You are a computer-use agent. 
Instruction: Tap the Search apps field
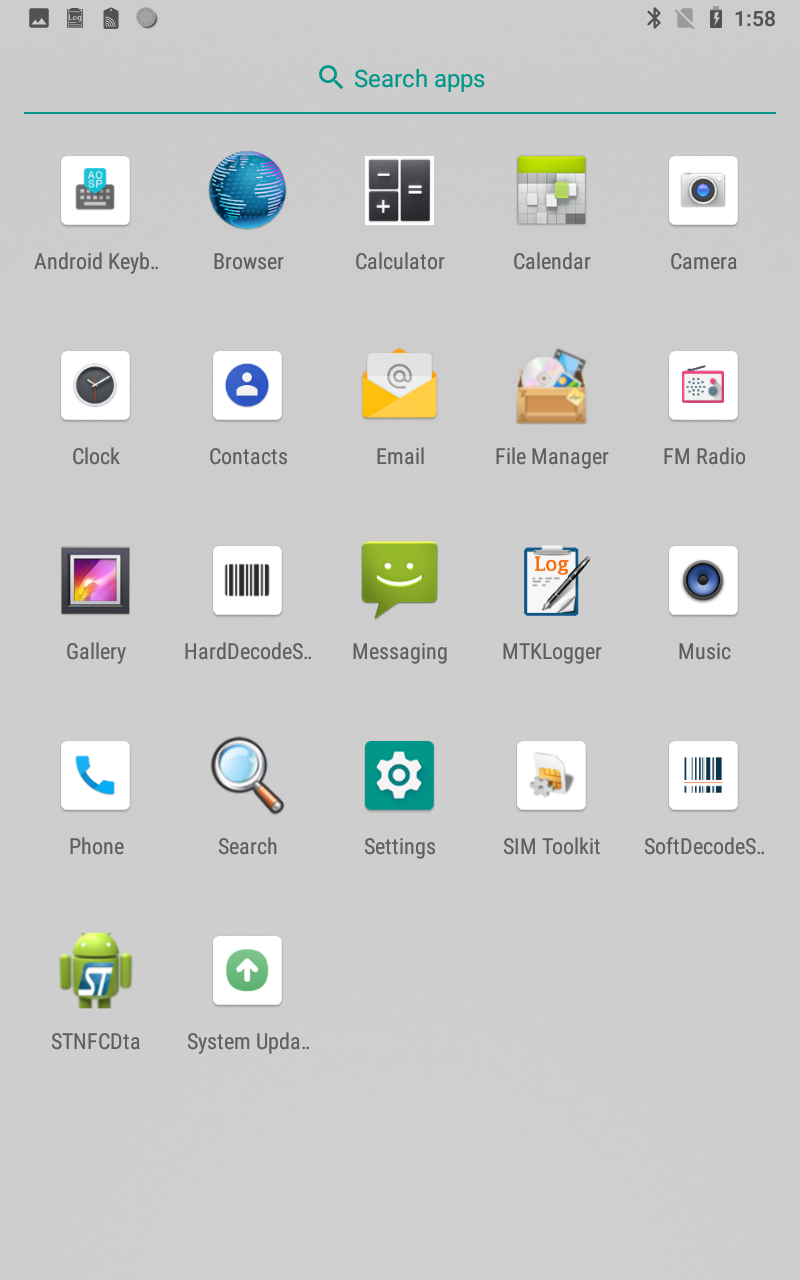[399, 78]
